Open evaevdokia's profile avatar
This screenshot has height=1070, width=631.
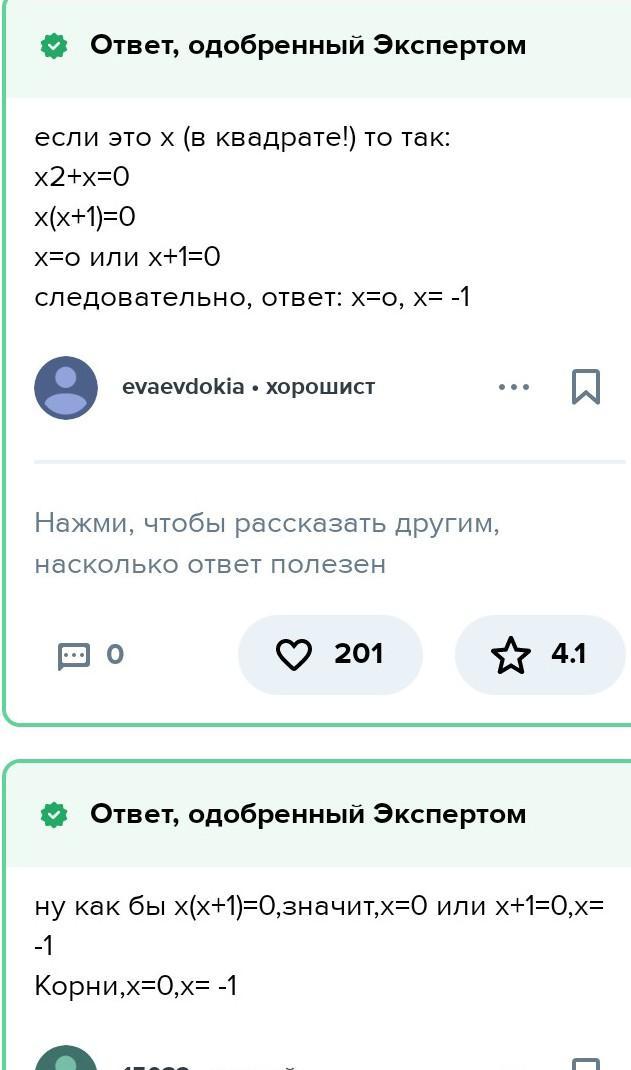click(65, 387)
